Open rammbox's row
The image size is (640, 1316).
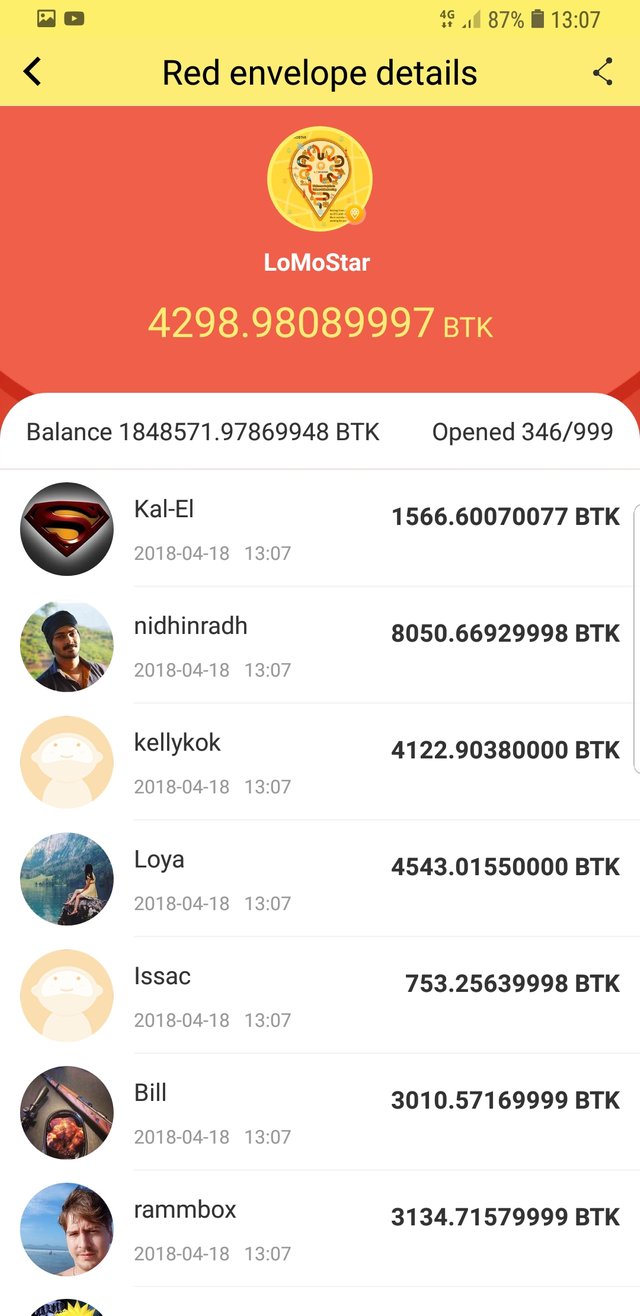320,1229
